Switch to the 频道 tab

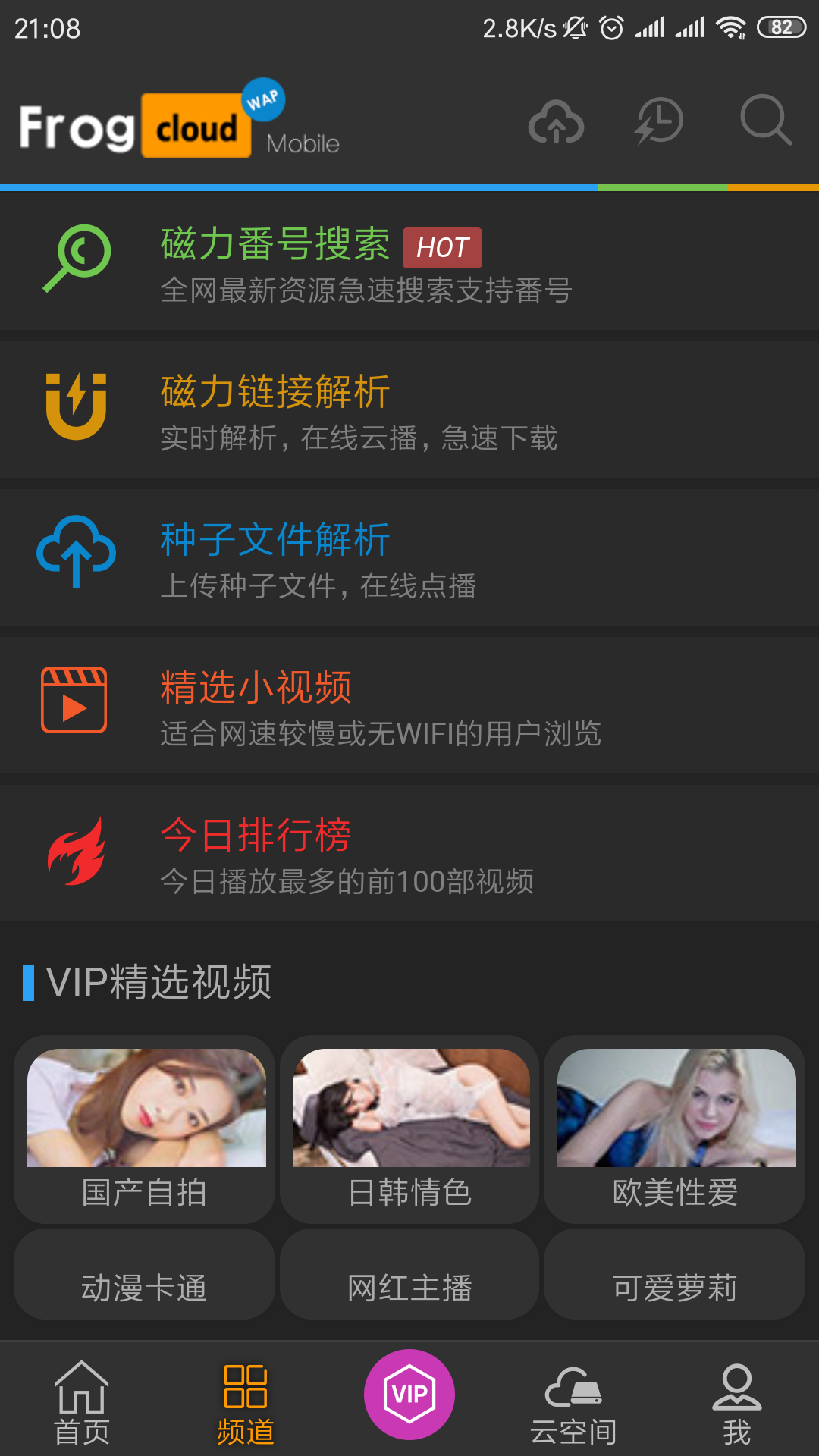coord(245,1401)
